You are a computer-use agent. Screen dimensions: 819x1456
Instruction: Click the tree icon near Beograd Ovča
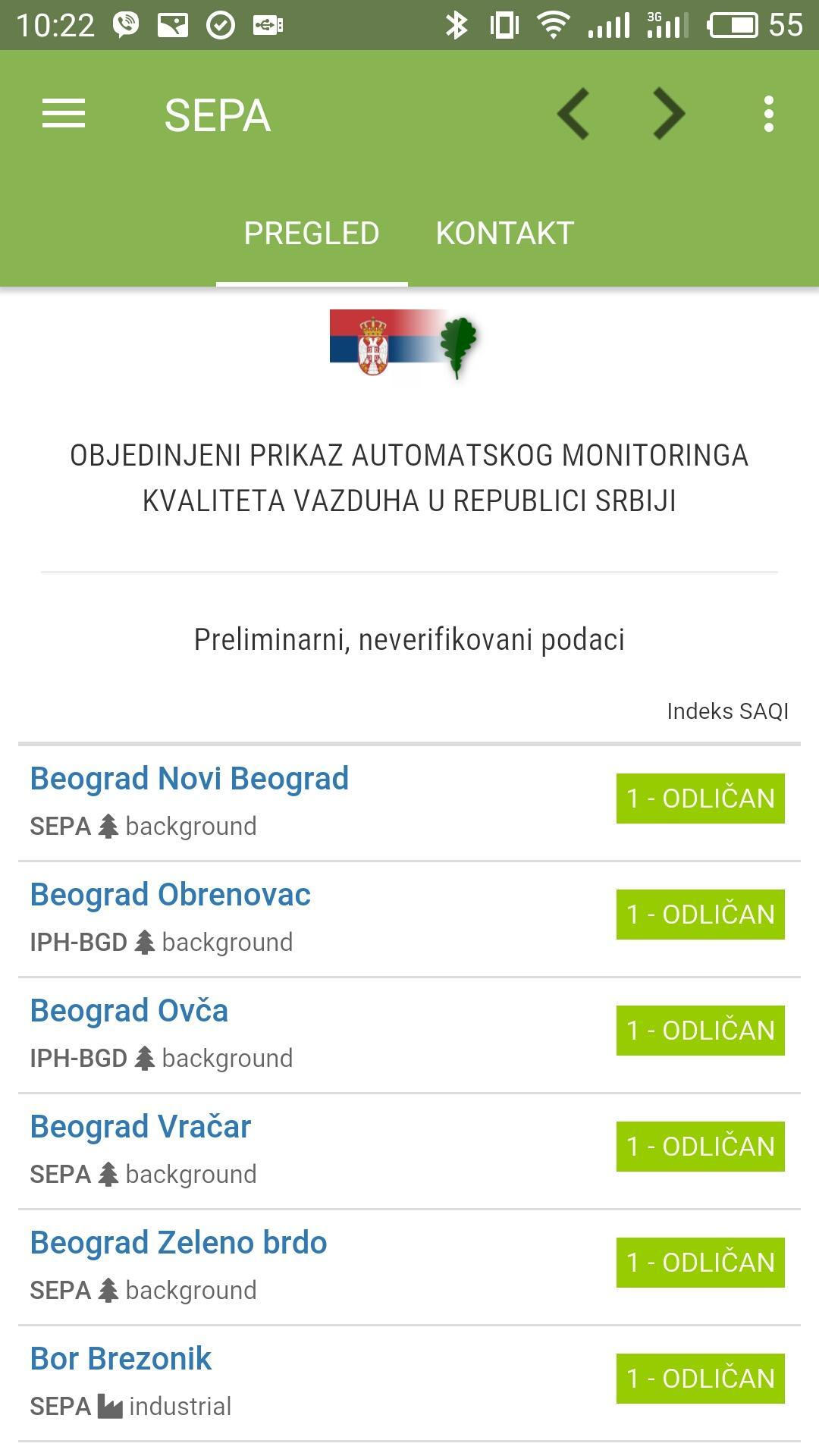(x=144, y=1056)
